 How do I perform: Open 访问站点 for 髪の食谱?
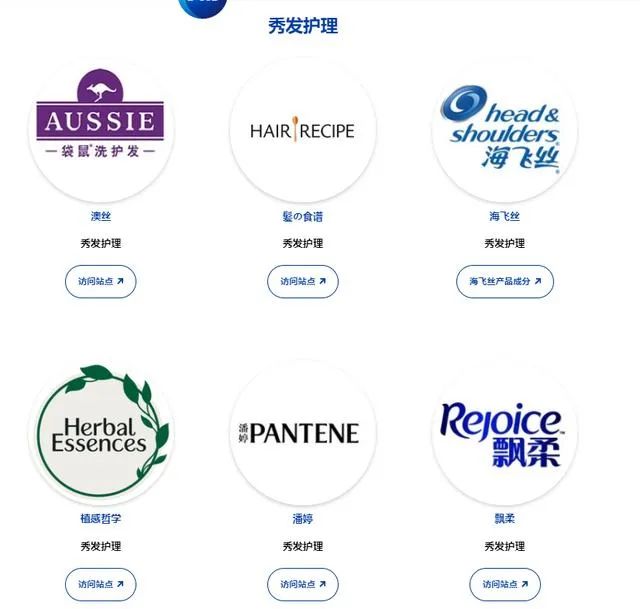pos(303,282)
